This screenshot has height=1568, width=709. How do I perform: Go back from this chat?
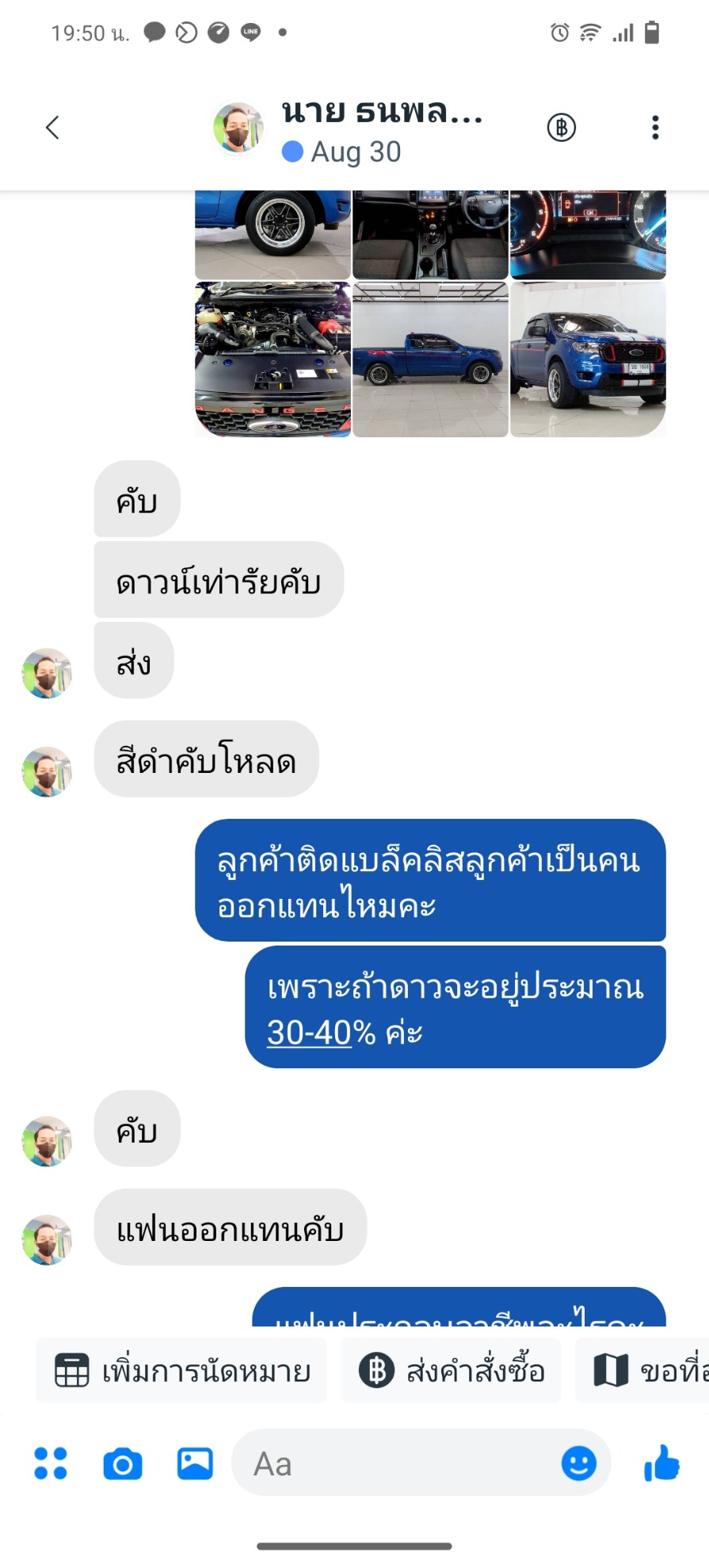coord(52,127)
